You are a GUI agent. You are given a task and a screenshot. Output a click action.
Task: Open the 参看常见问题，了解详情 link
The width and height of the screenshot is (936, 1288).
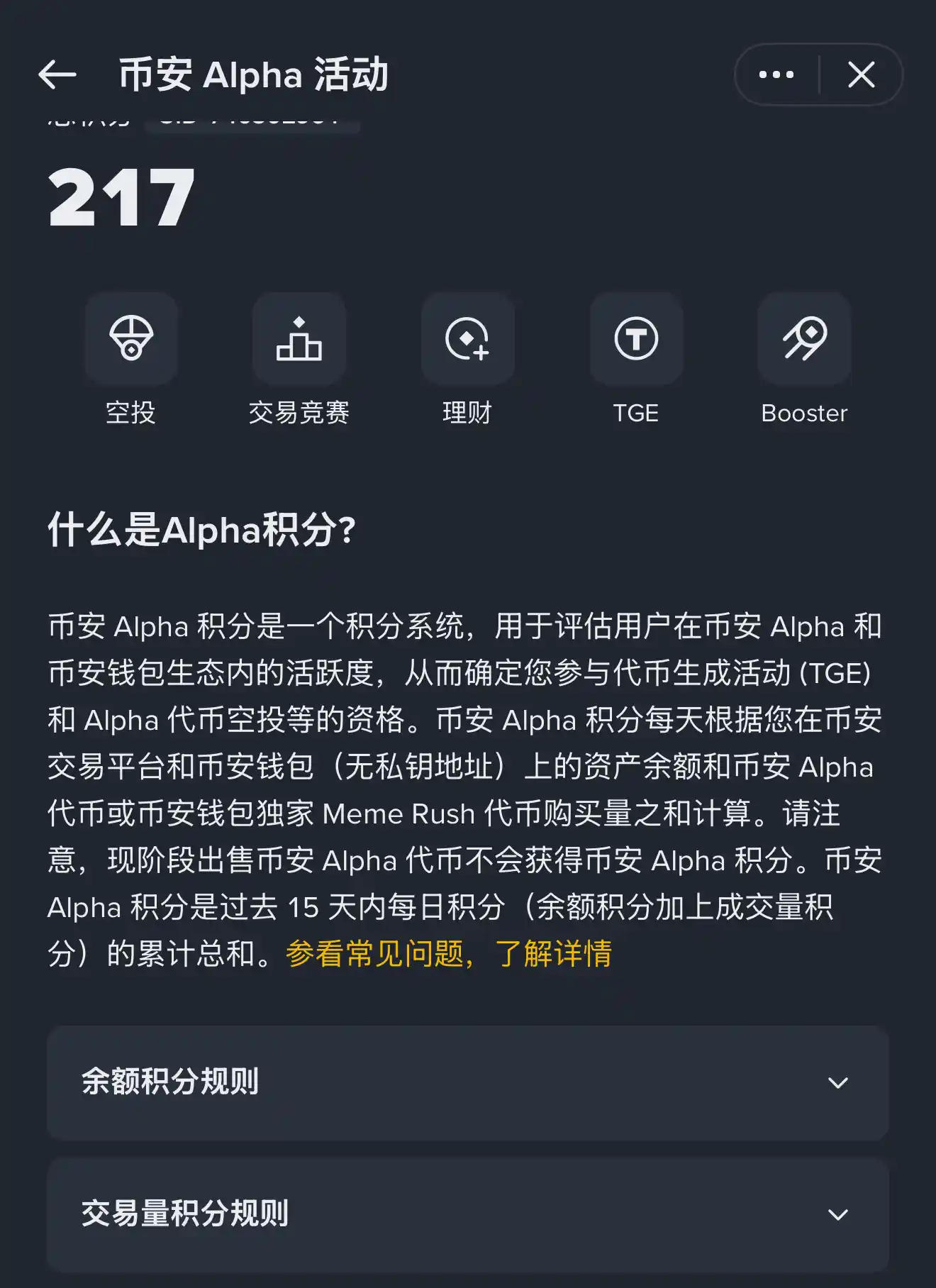[x=448, y=953]
